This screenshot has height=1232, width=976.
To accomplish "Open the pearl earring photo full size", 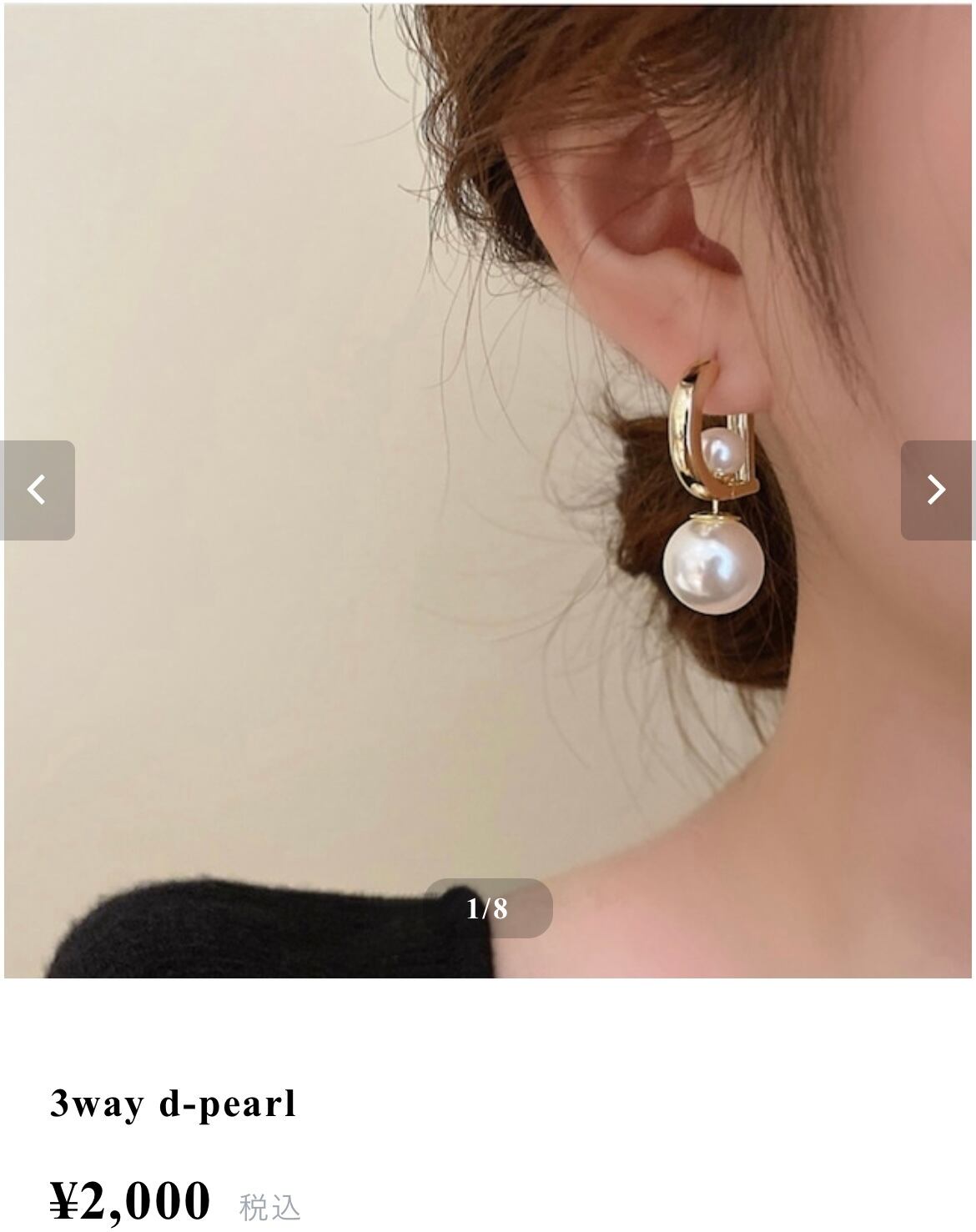I will coord(488,490).
